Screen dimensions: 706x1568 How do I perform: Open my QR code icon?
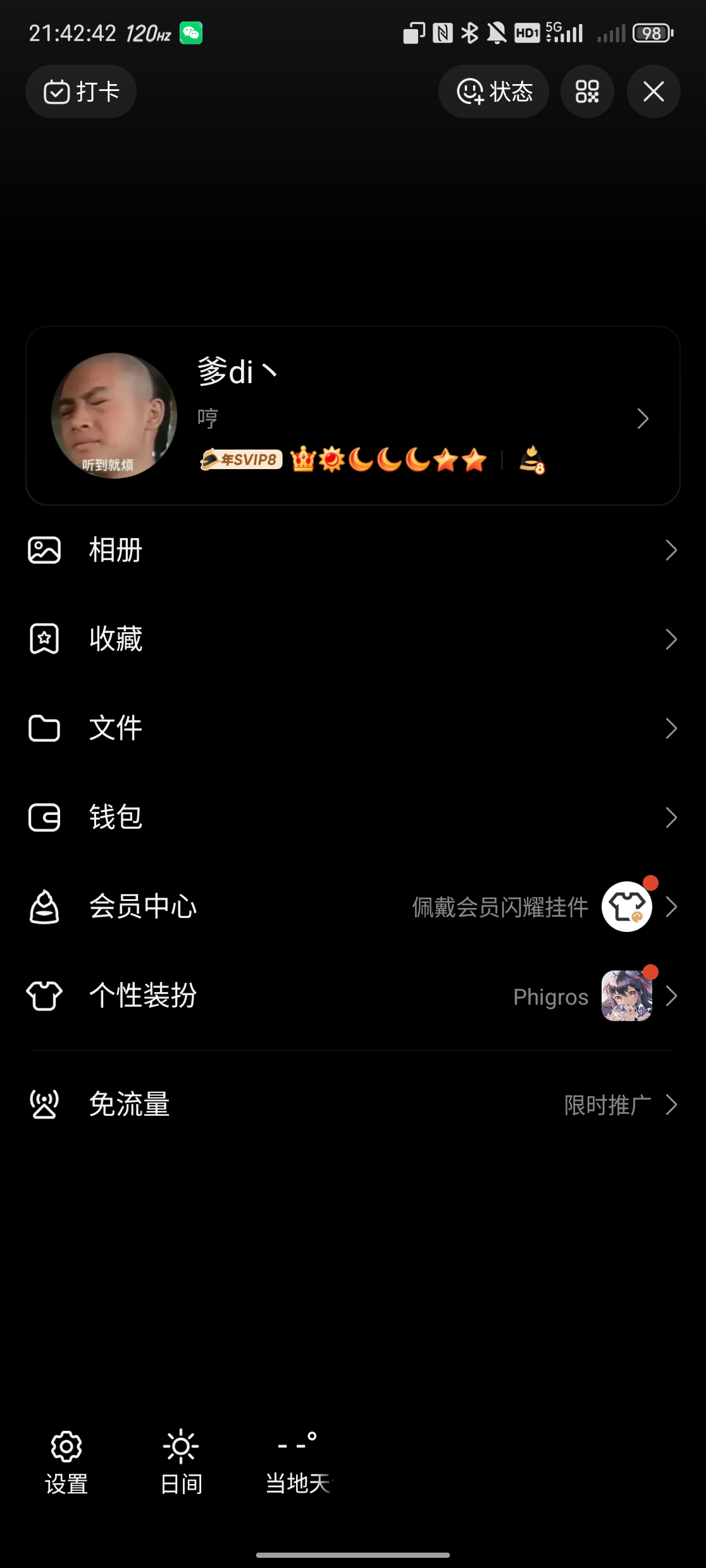coord(587,92)
